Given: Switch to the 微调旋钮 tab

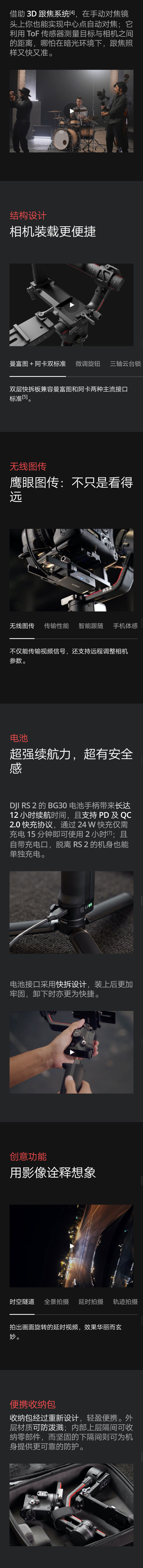Looking at the screenshot, I should click(88, 363).
